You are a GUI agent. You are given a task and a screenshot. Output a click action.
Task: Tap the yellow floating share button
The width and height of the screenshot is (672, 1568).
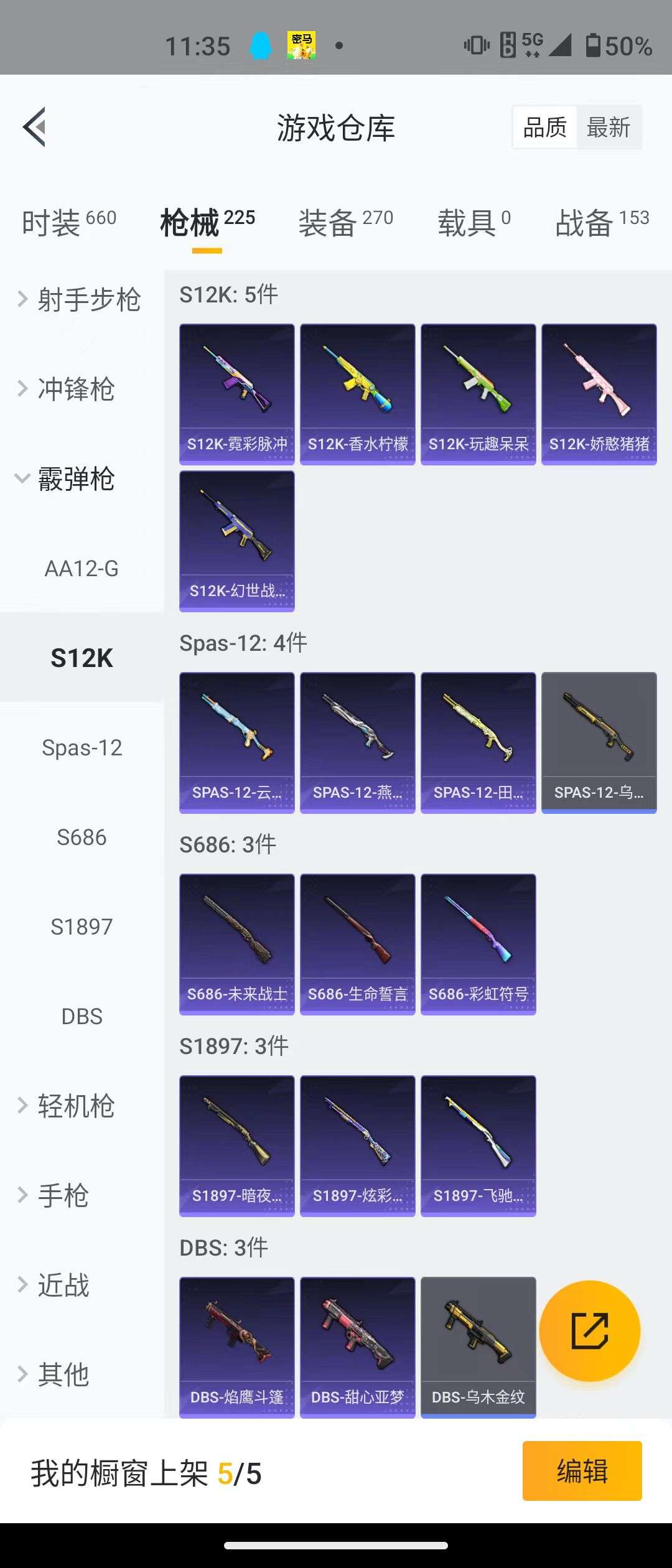(589, 1331)
